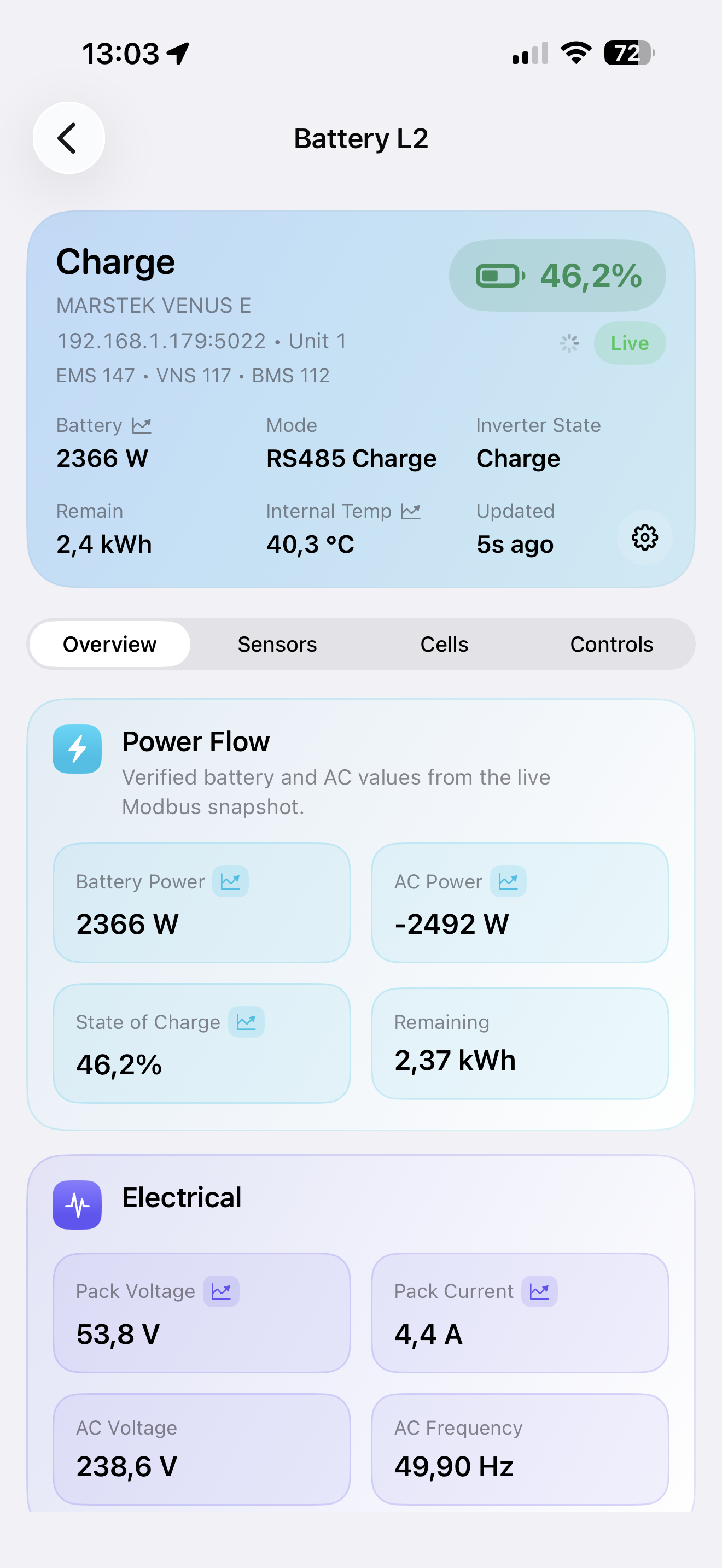Image resolution: width=722 pixels, height=1568 pixels.
Task: Open the Pack Voltage trend icon
Action: [x=222, y=1291]
